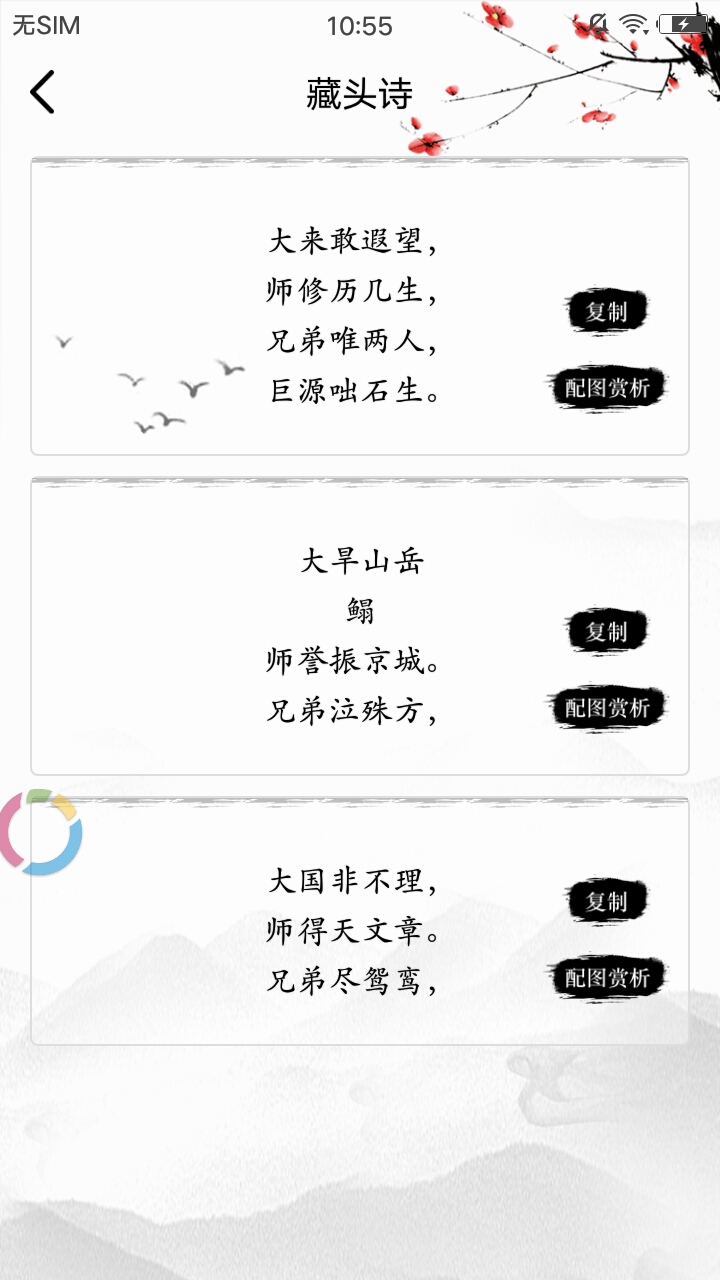Copy the poem starting with 大国非不理

click(x=606, y=901)
